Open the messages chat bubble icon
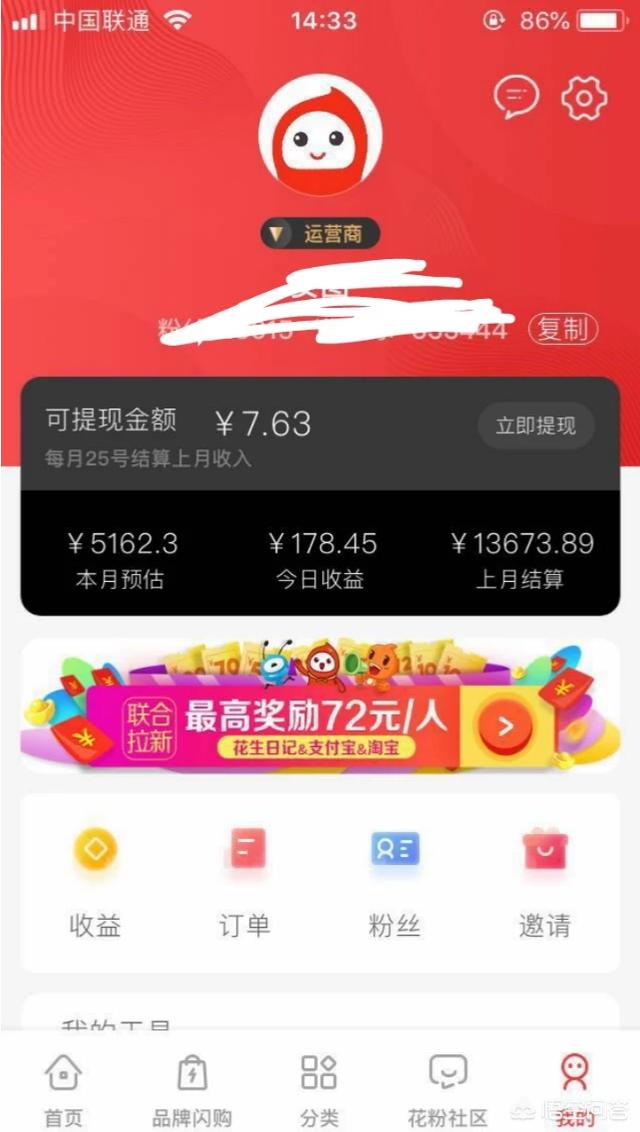Image resolution: width=640 pixels, height=1132 pixels. click(x=516, y=97)
